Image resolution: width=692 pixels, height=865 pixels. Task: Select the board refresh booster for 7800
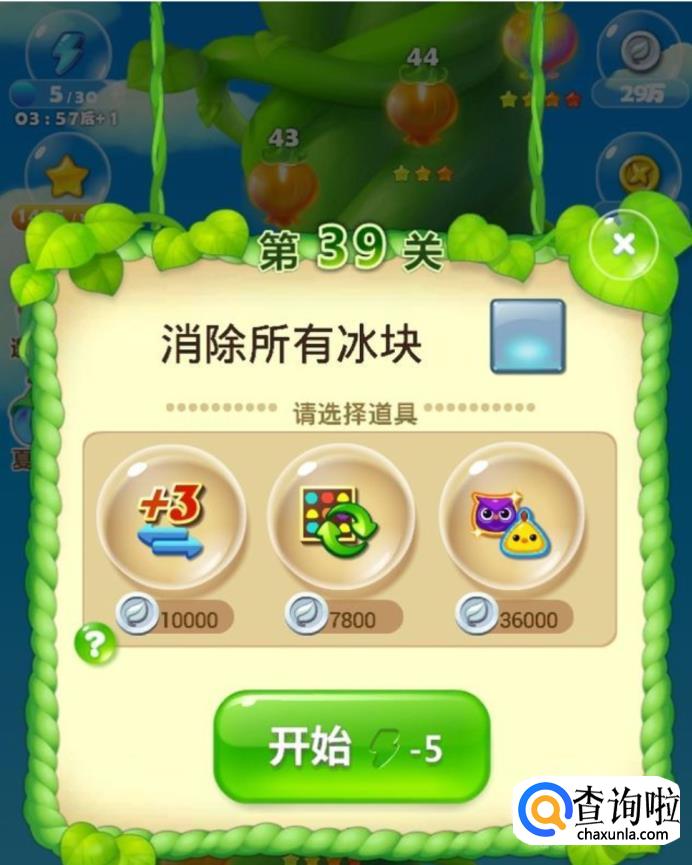pos(342,517)
